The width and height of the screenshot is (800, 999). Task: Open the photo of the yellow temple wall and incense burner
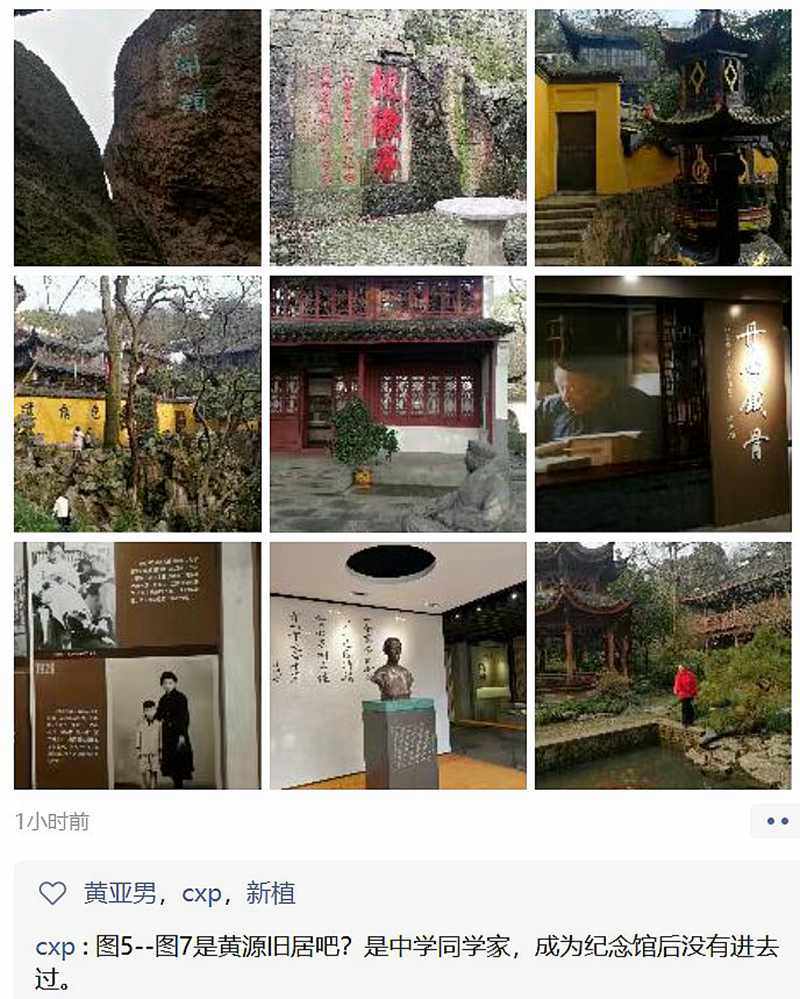tap(662, 137)
